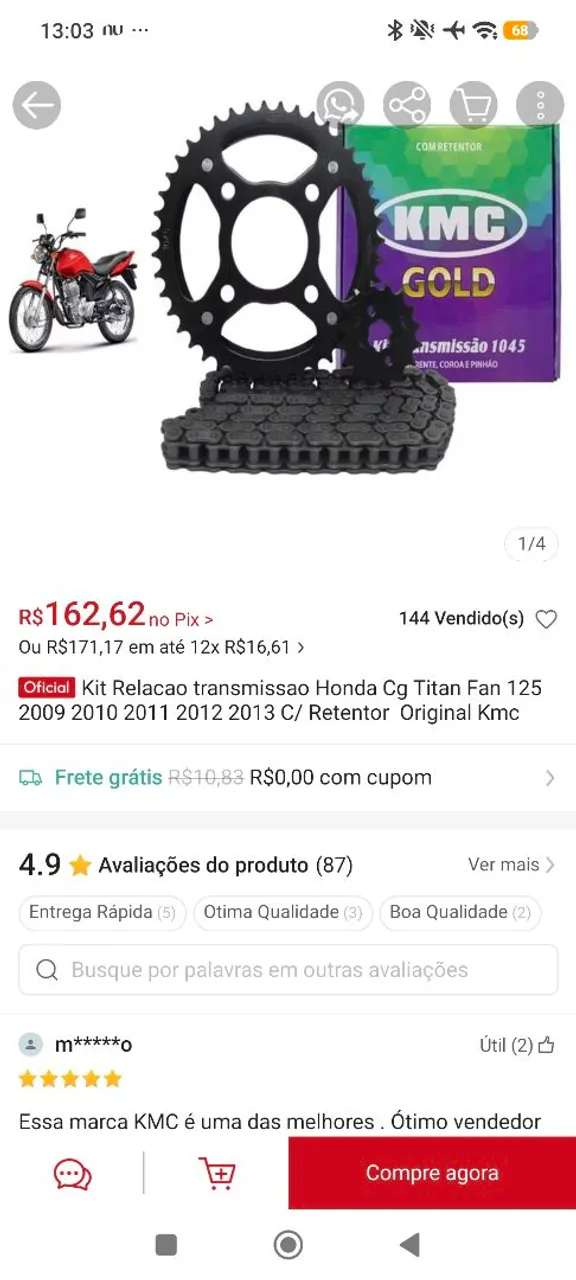Search keywords in other reviews field
Viewport: 576px width, 1280px height.
[288, 970]
